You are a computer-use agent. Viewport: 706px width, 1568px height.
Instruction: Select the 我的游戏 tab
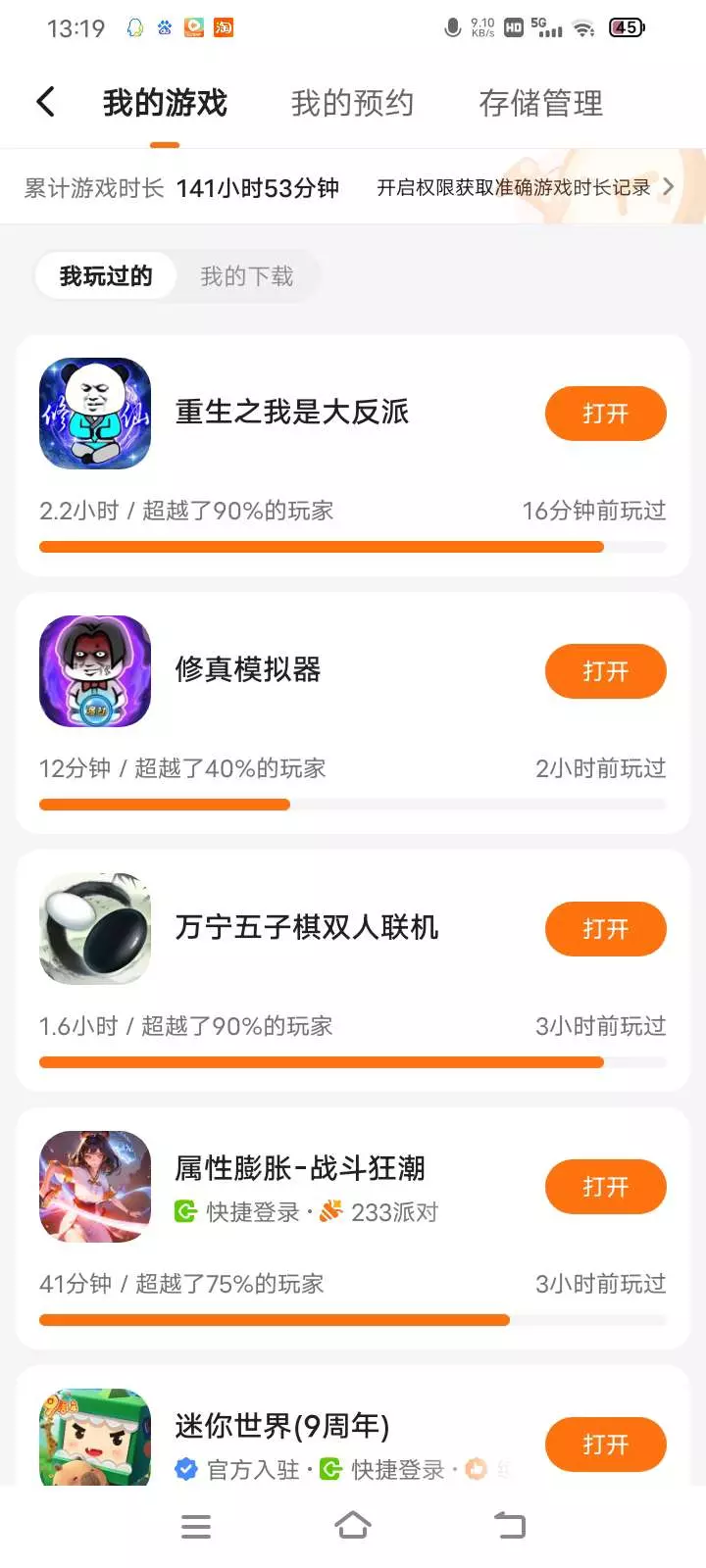point(165,103)
